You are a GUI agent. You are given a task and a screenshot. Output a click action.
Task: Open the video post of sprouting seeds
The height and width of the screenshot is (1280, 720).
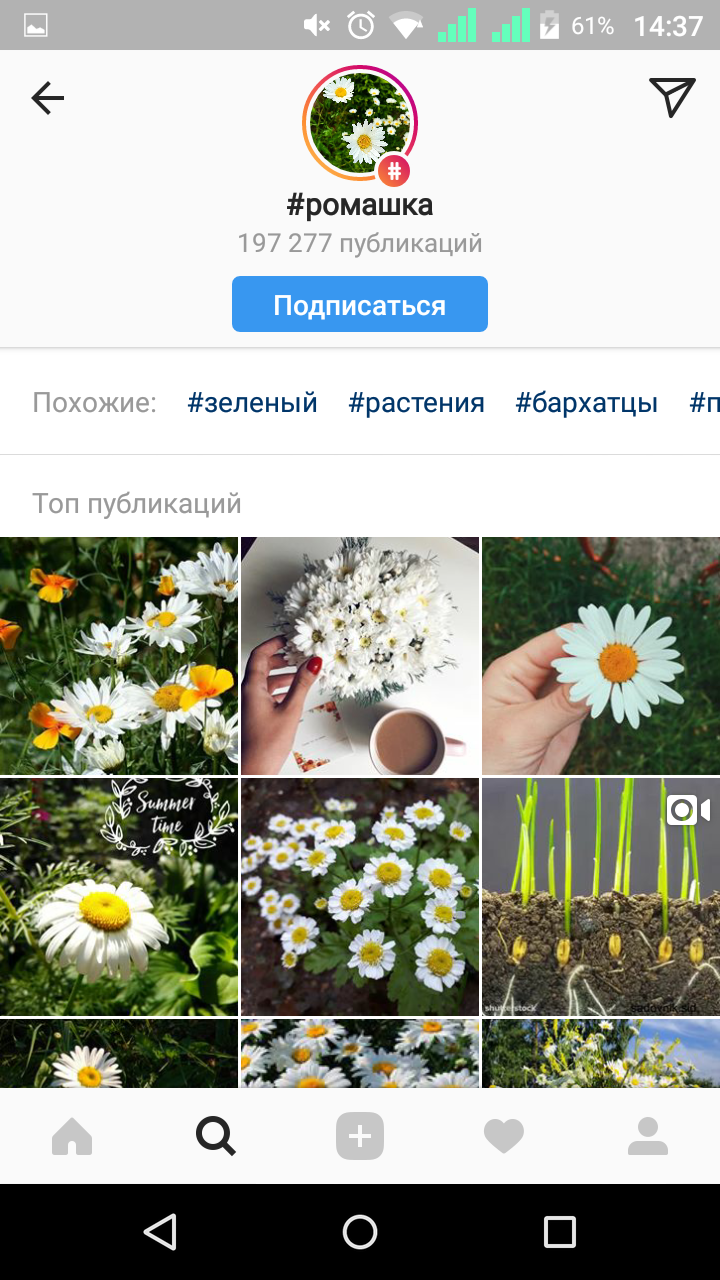(x=601, y=897)
